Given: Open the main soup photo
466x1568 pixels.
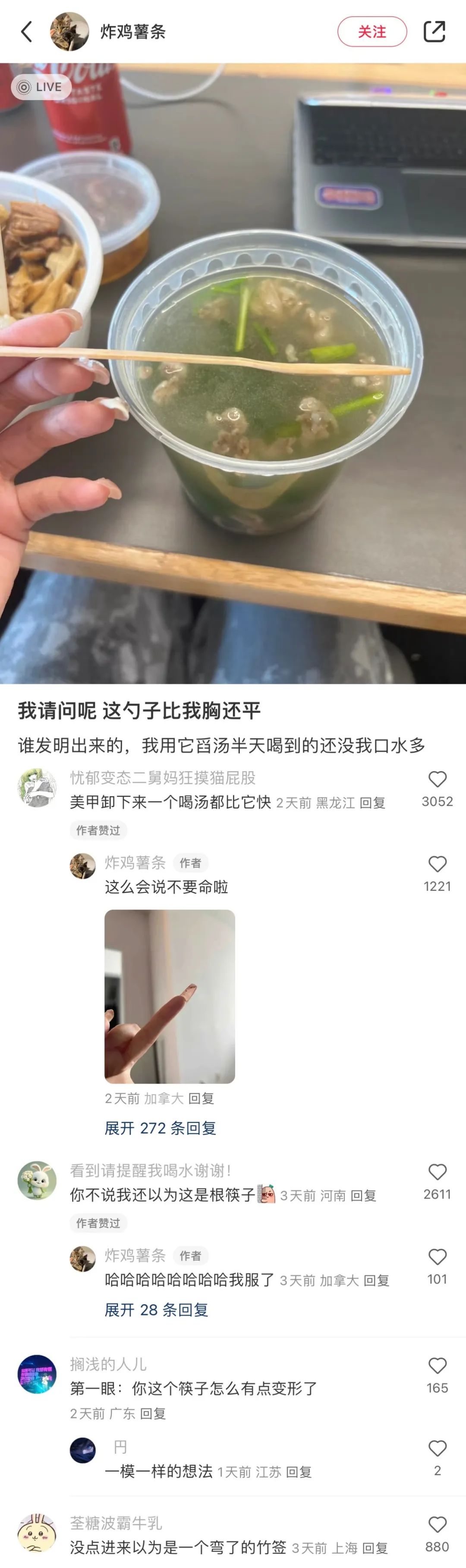Looking at the screenshot, I should (233, 373).
